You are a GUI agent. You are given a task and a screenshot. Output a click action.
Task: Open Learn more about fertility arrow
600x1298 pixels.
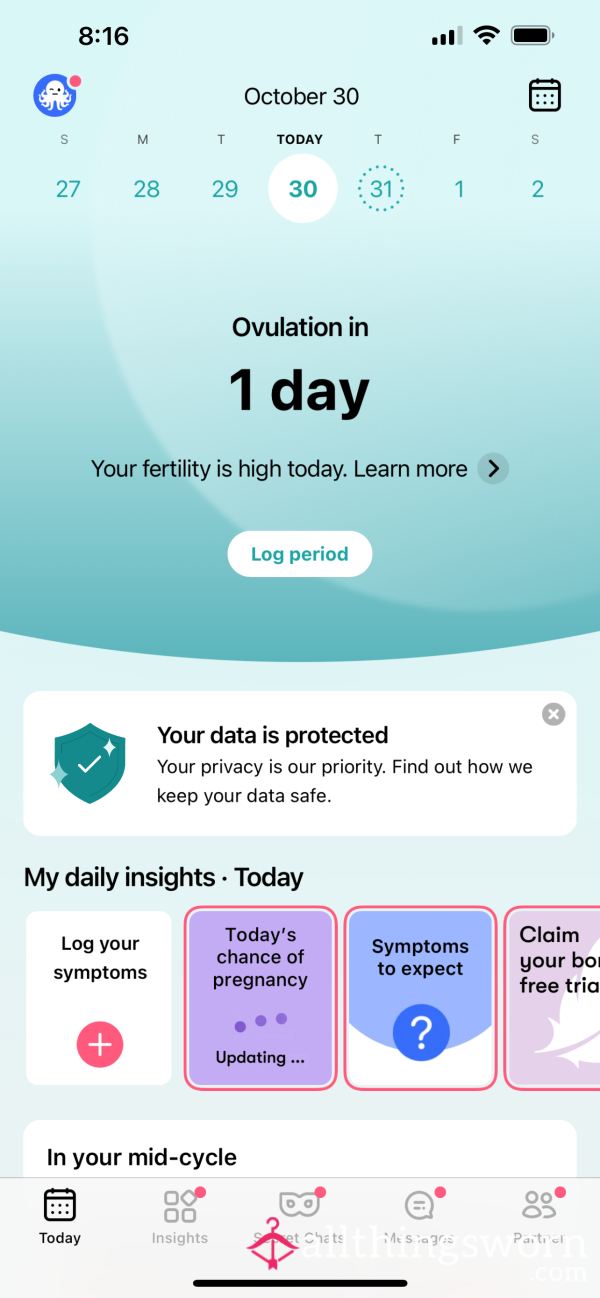pyautogui.click(x=492, y=469)
